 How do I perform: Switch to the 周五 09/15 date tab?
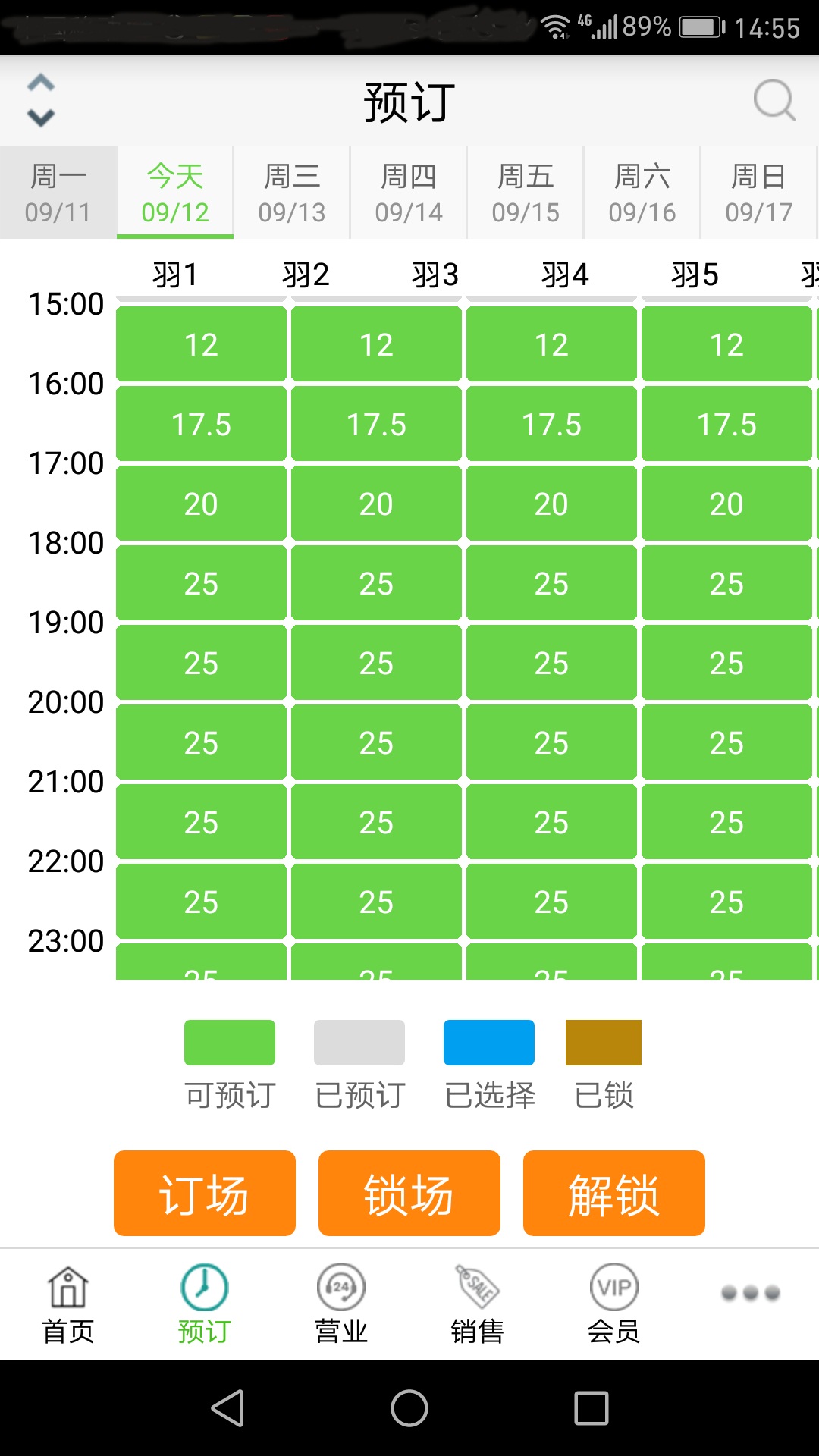[x=526, y=193]
